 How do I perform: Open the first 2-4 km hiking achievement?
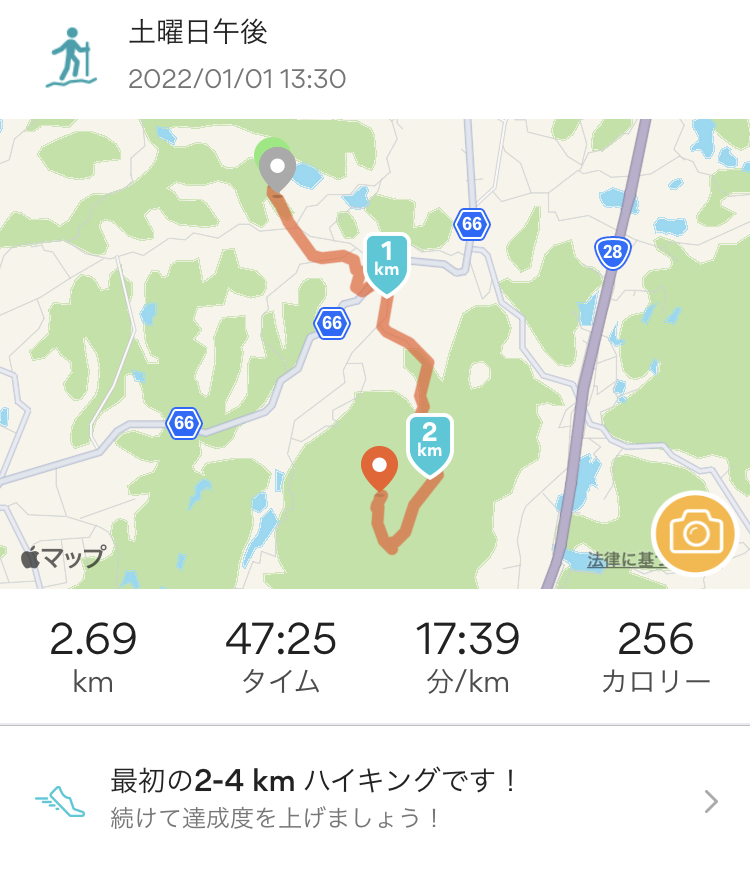point(375,798)
